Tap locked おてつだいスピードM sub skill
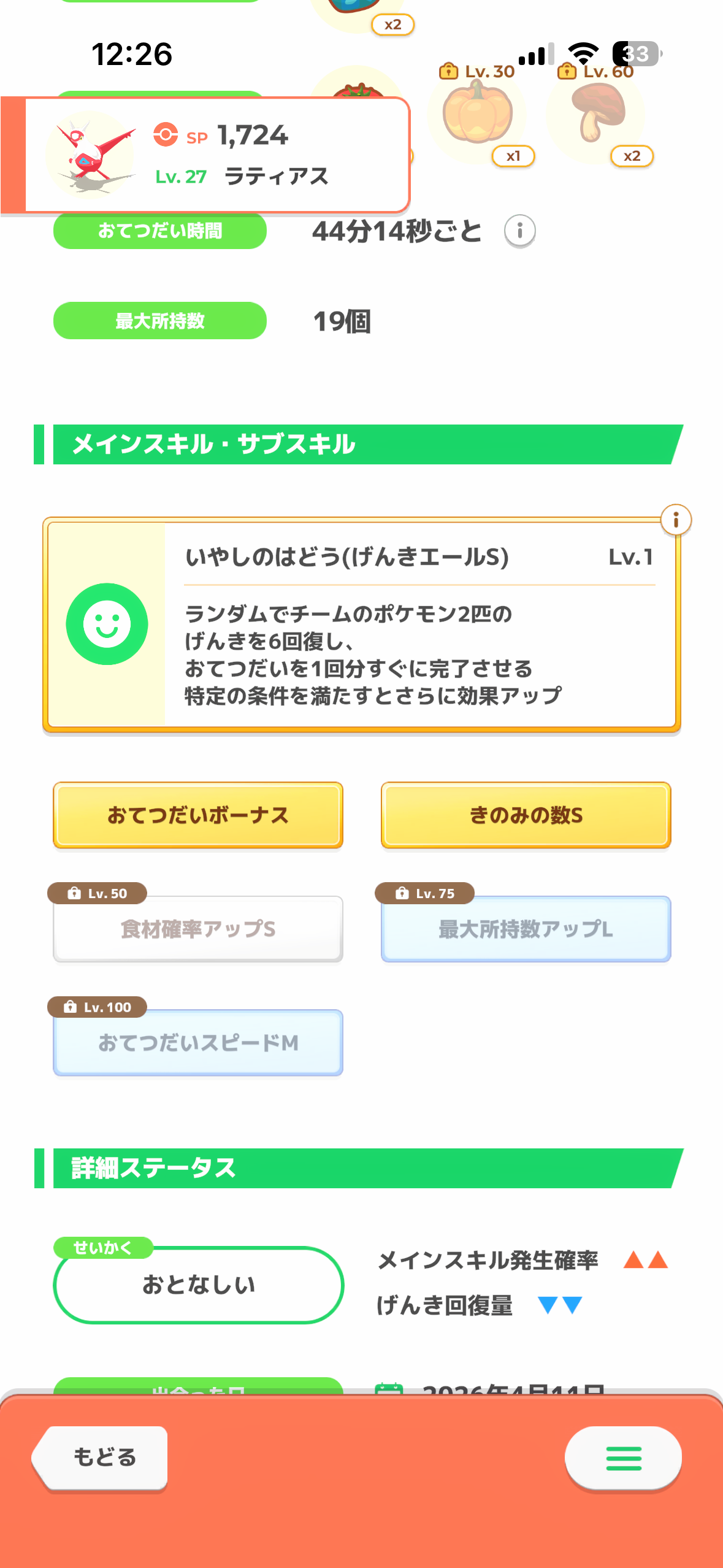Screen dimensions: 723x1568 pos(198,1043)
